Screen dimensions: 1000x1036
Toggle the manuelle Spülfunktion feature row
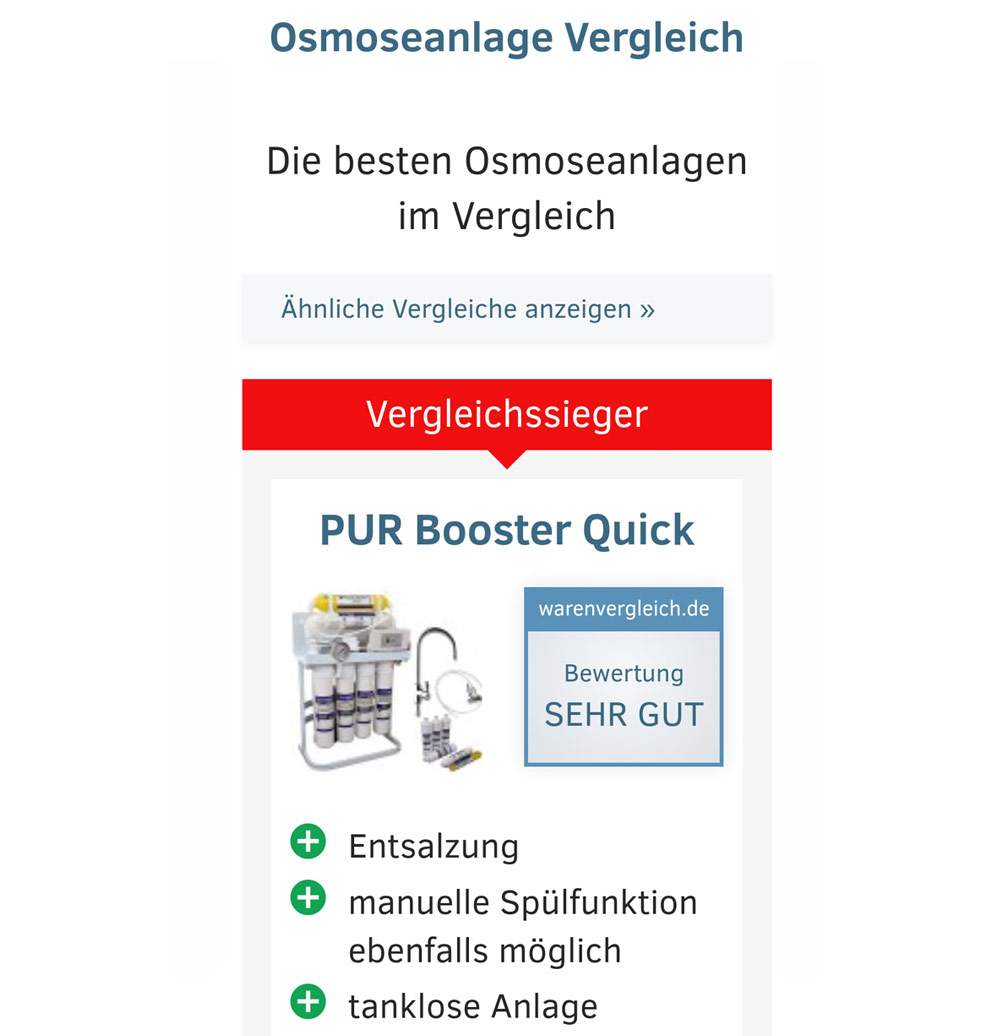pos(522,901)
